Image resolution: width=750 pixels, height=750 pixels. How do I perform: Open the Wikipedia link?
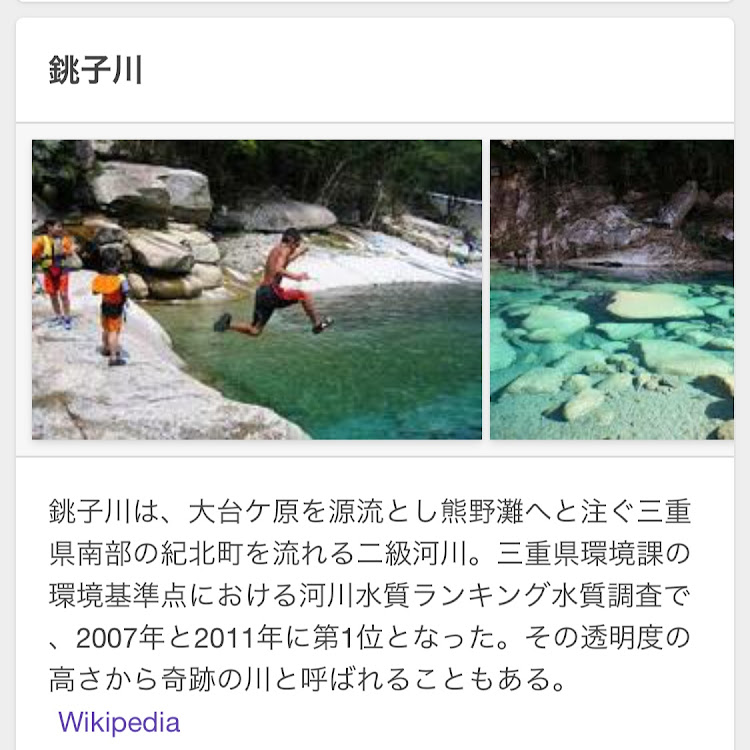tap(119, 722)
